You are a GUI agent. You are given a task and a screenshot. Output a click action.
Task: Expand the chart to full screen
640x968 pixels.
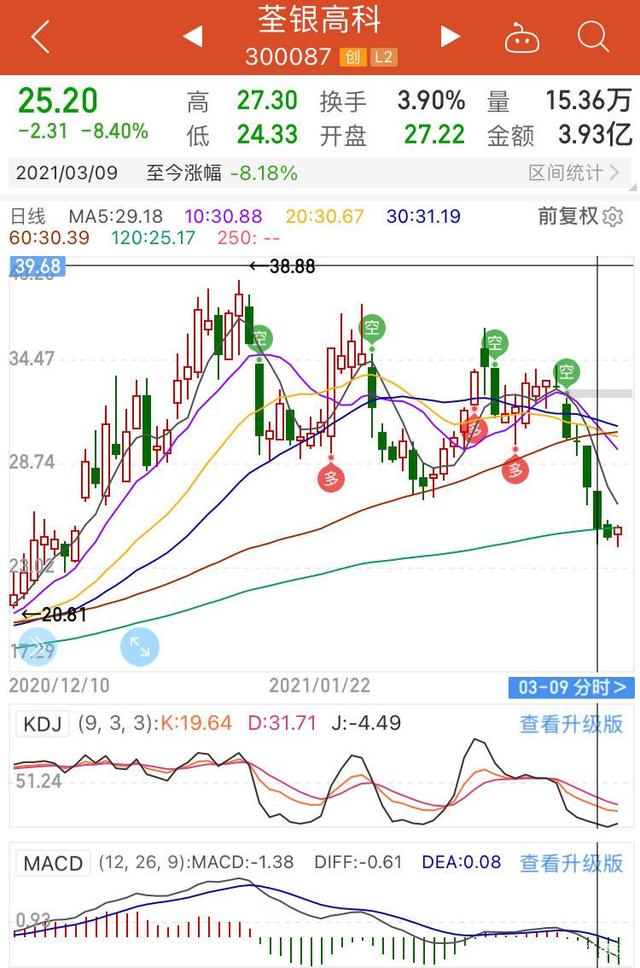coord(139,647)
